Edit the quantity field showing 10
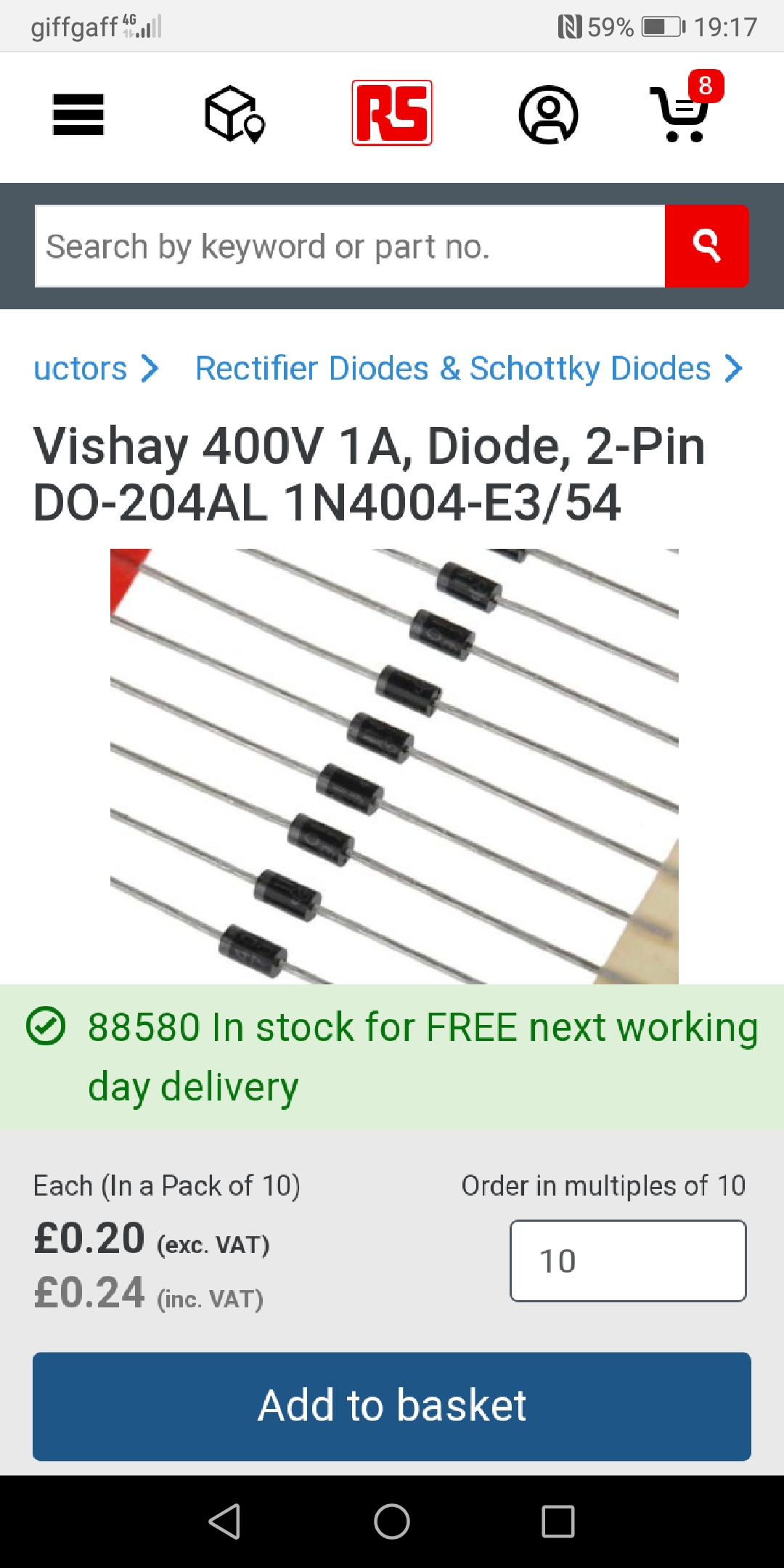Screen dimensions: 784x1568 tap(628, 1261)
